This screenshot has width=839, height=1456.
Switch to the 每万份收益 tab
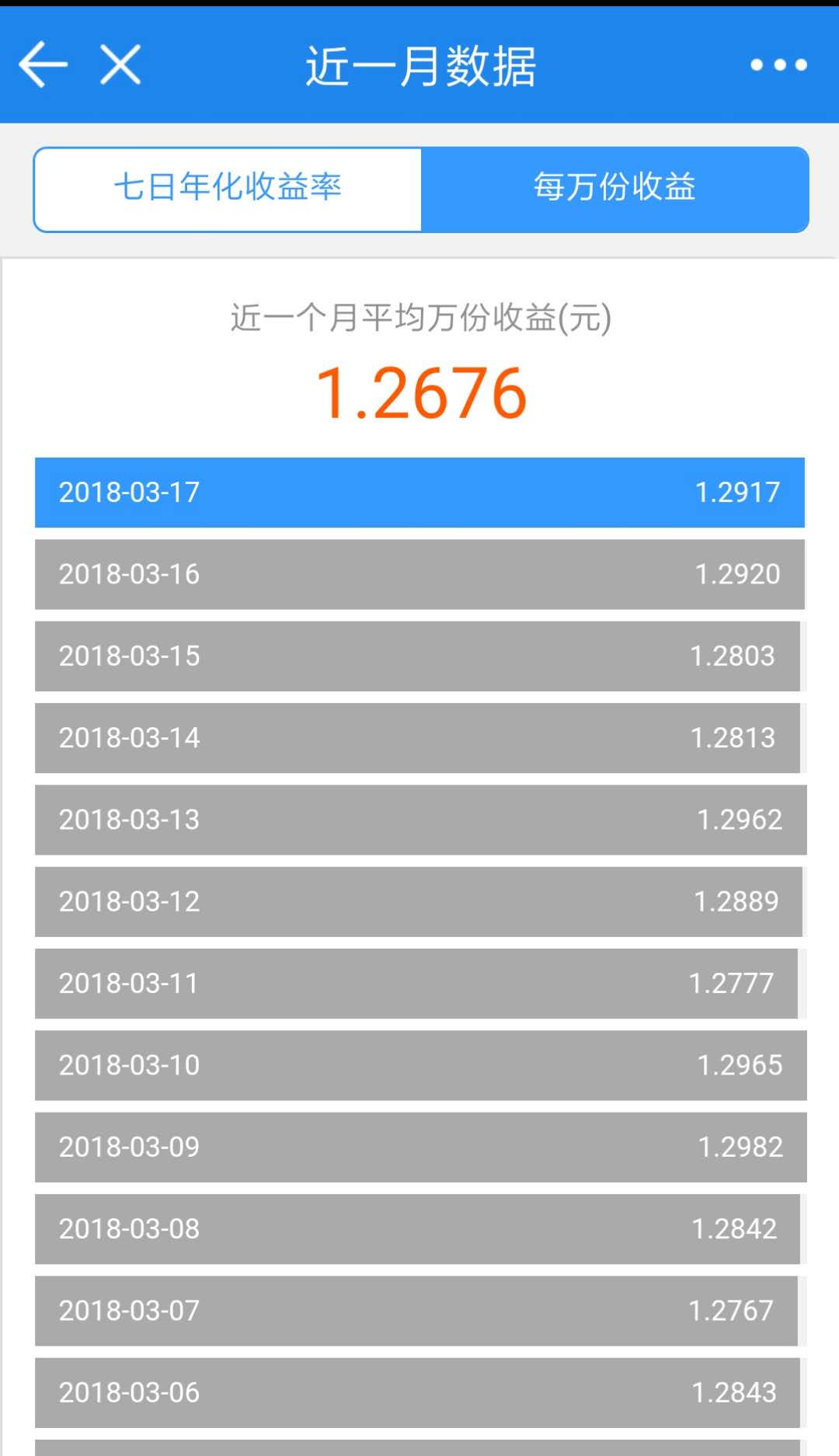click(x=614, y=187)
